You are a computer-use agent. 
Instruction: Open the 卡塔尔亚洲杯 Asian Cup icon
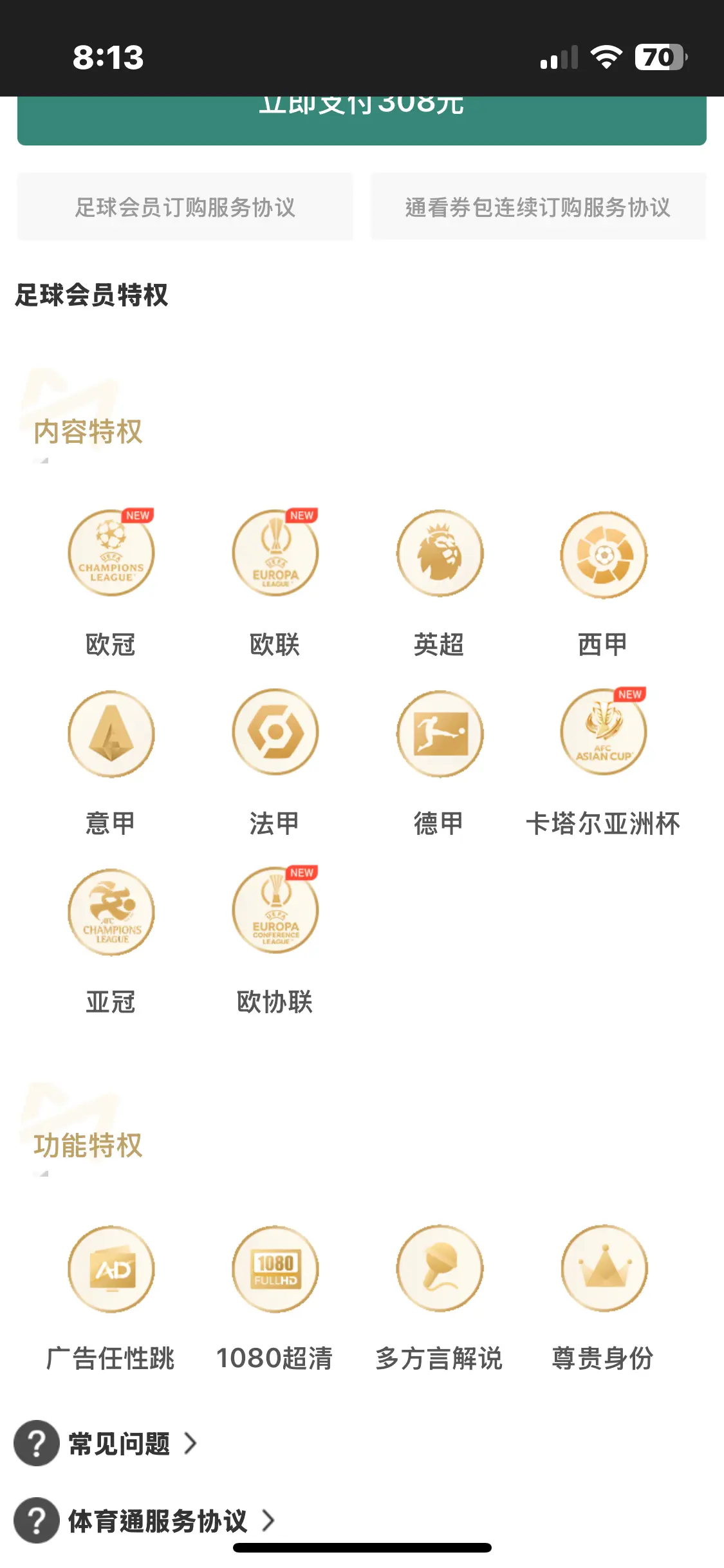click(x=604, y=731)
